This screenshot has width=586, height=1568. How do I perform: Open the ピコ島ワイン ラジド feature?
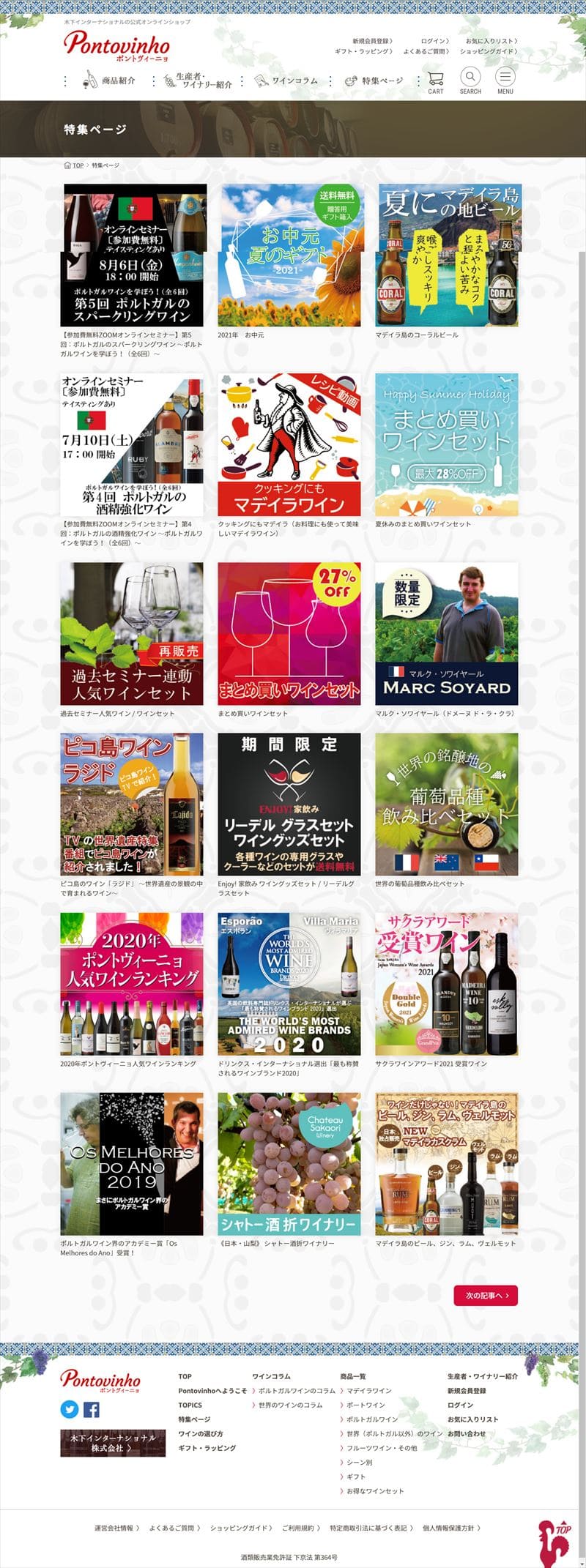coord(132,804)
